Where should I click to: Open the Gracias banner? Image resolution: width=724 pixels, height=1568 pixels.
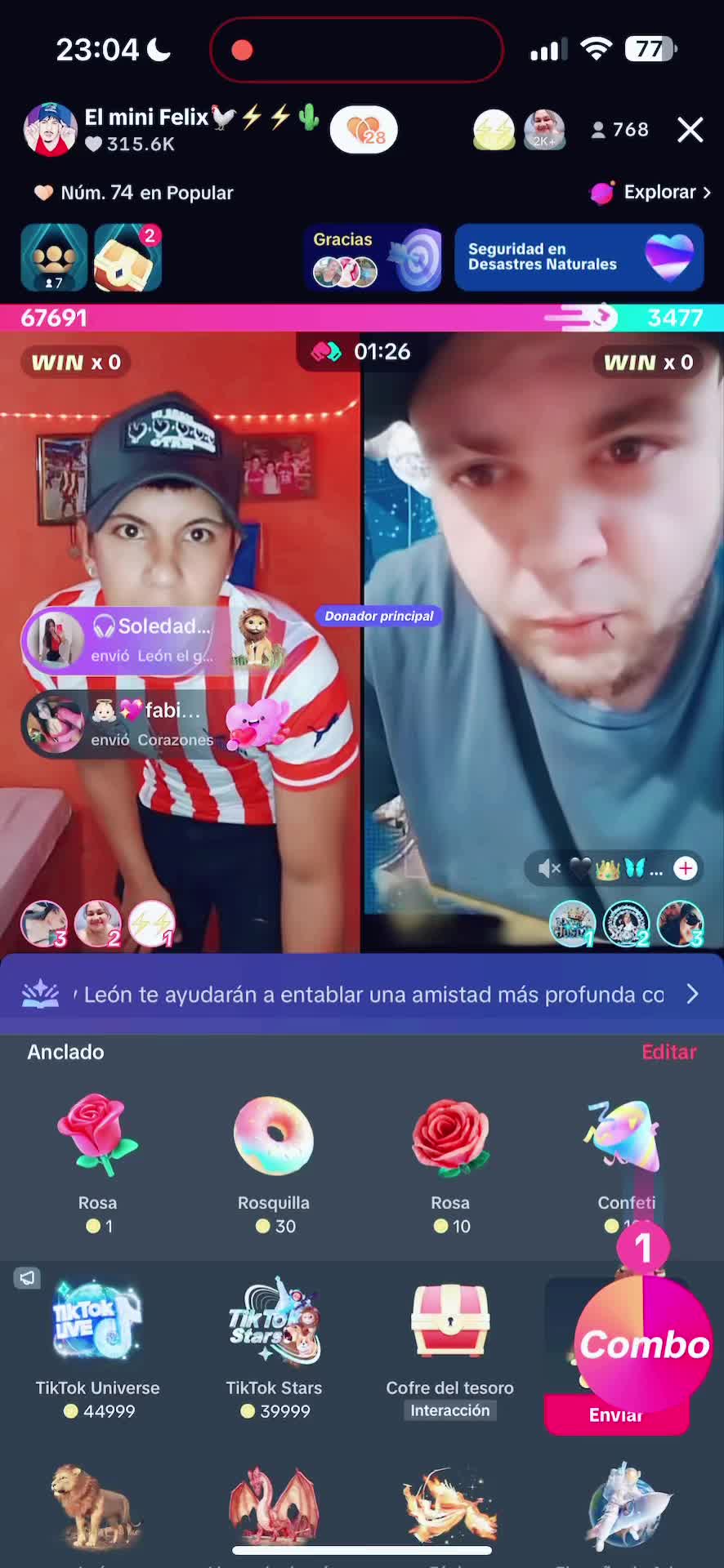click(x=373, y=257)
